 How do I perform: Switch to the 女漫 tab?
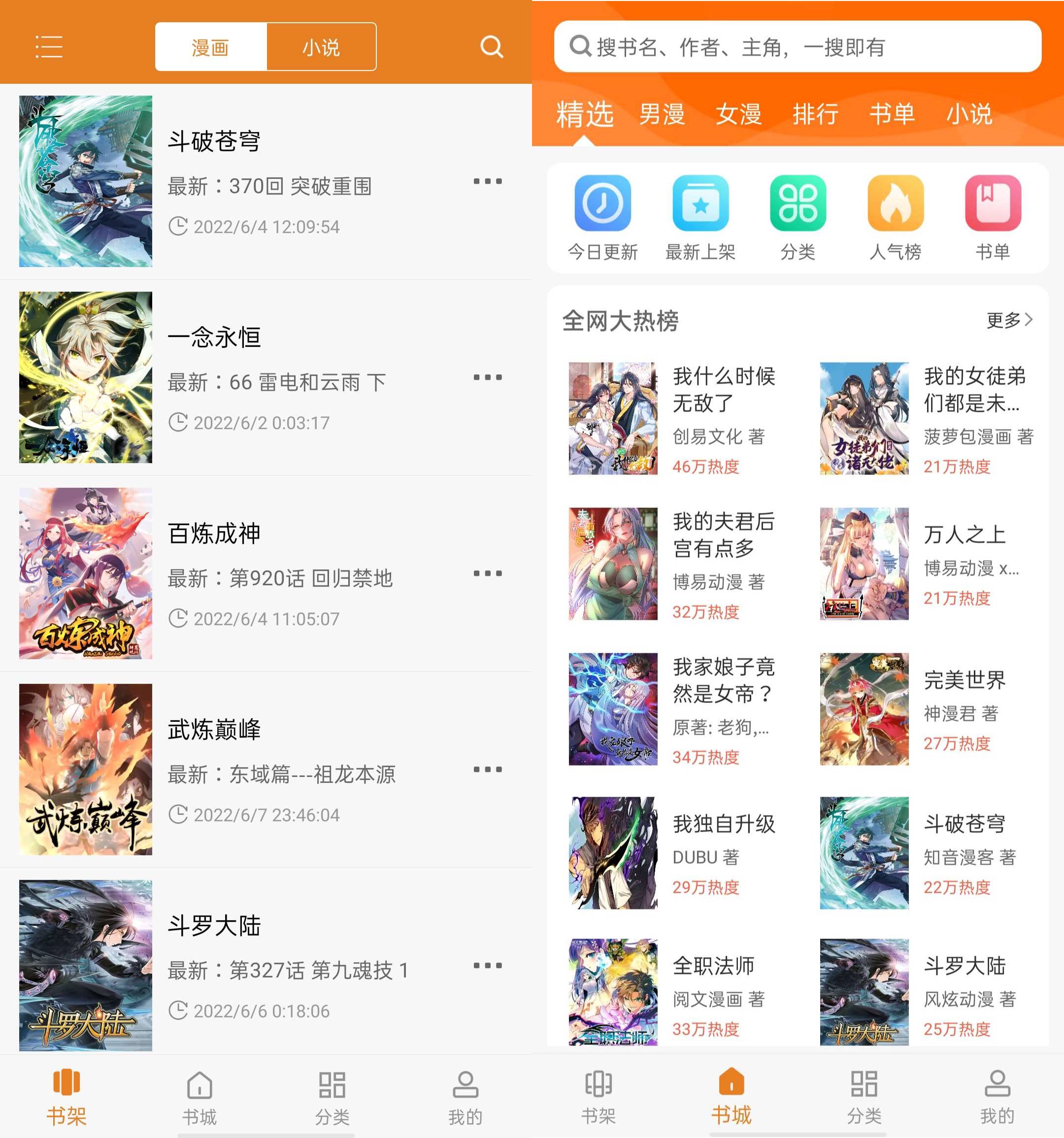coord(738,114)
